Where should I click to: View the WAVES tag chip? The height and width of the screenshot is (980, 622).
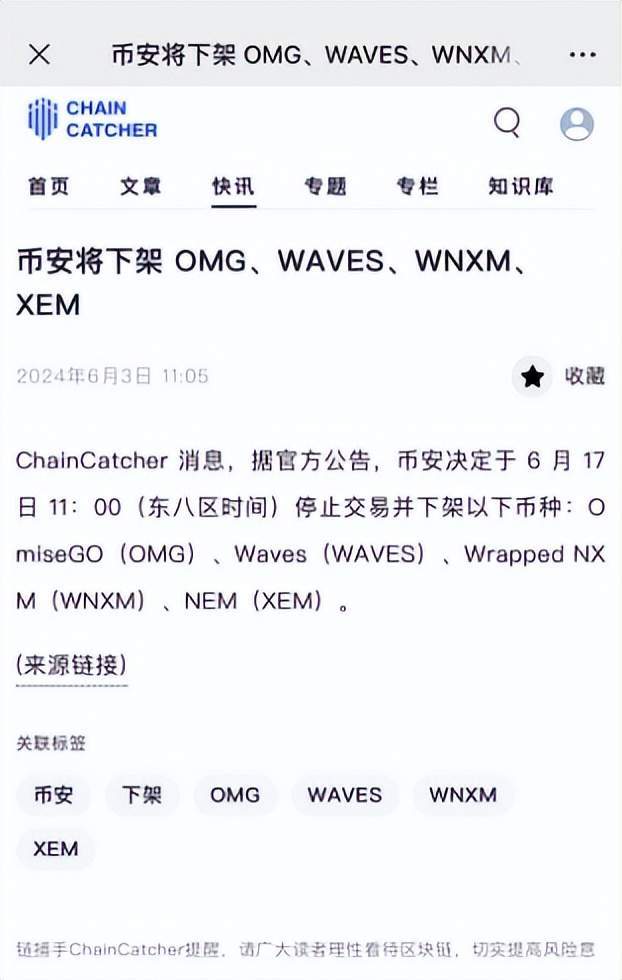(x=344, y=795)
